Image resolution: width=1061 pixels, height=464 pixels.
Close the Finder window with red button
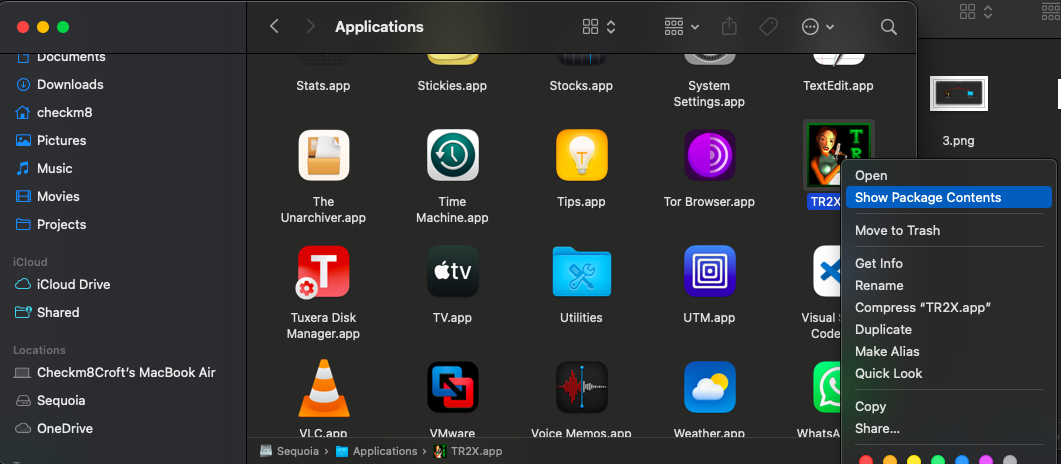[x=21, y=27]
